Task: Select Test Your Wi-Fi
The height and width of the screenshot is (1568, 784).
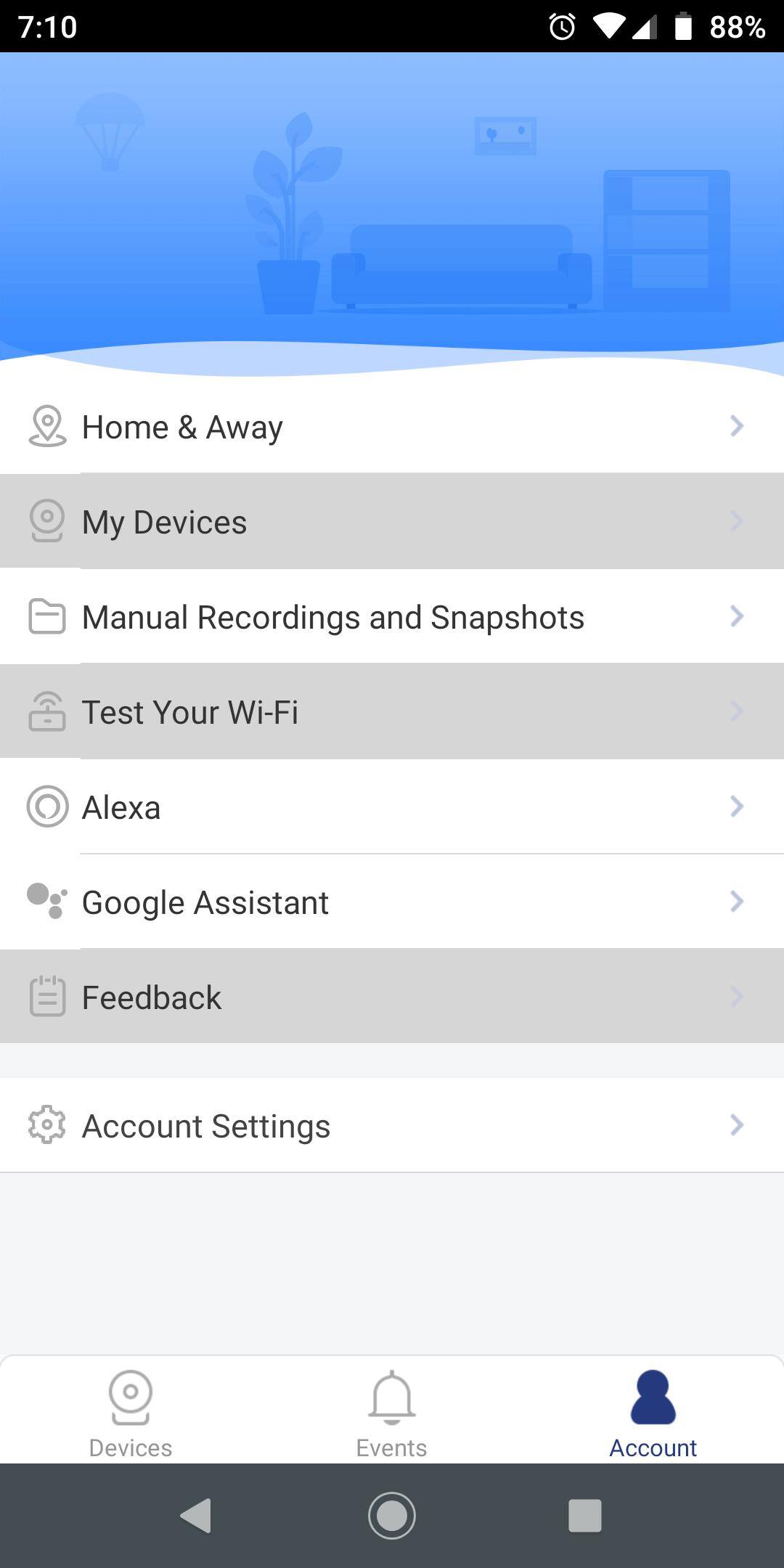Action: click(x=392, y=712)
